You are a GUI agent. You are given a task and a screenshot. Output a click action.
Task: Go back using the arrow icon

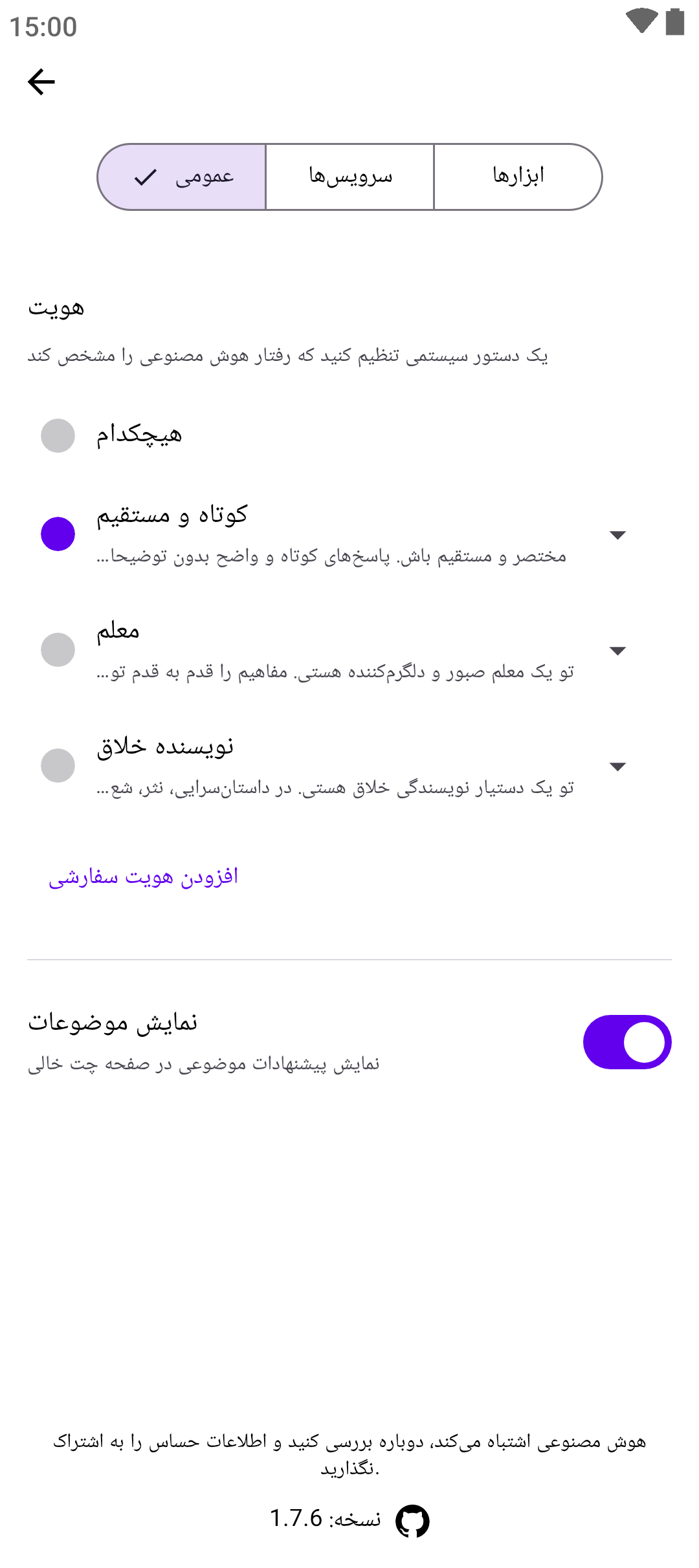click(x=41, y=82)
